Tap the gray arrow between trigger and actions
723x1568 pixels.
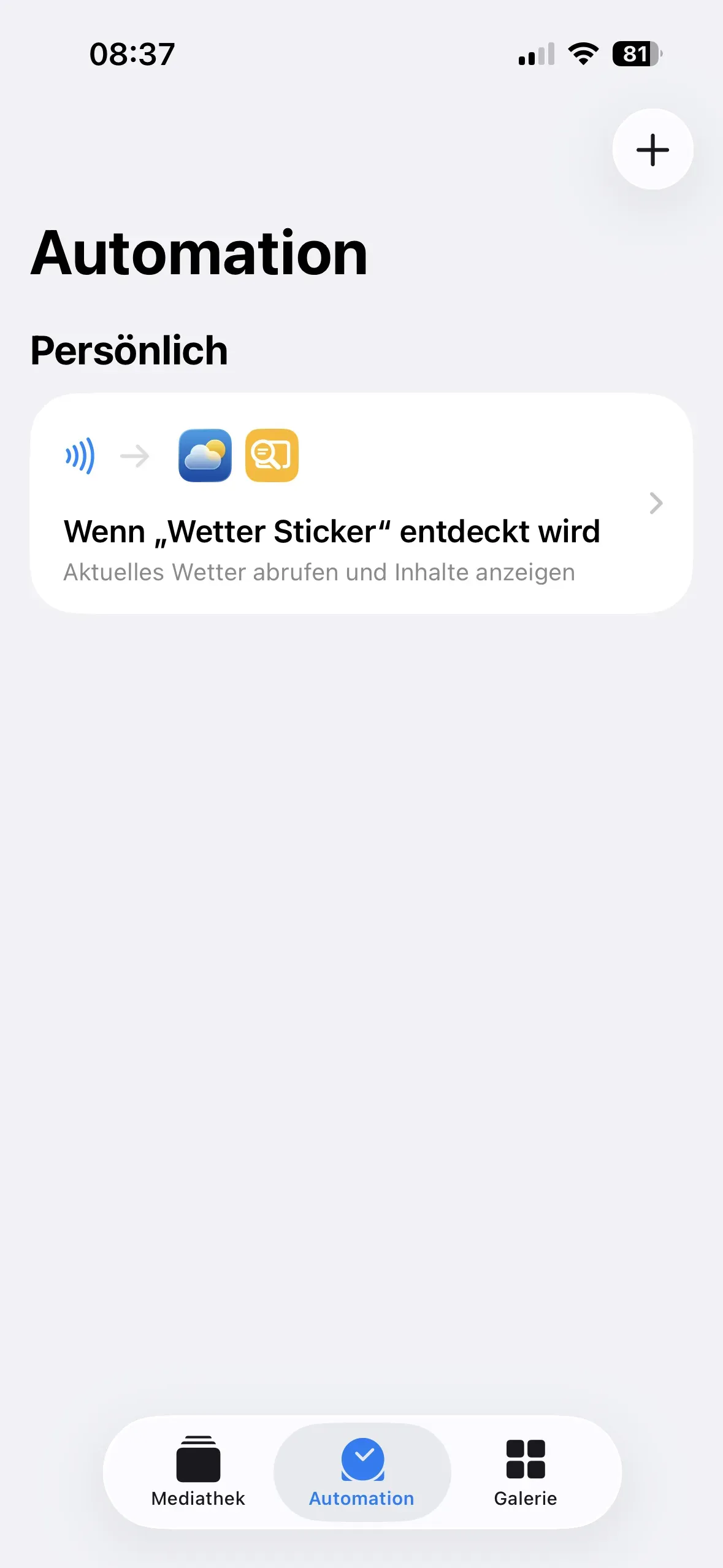pyautogui.click(x=134, y=456)
